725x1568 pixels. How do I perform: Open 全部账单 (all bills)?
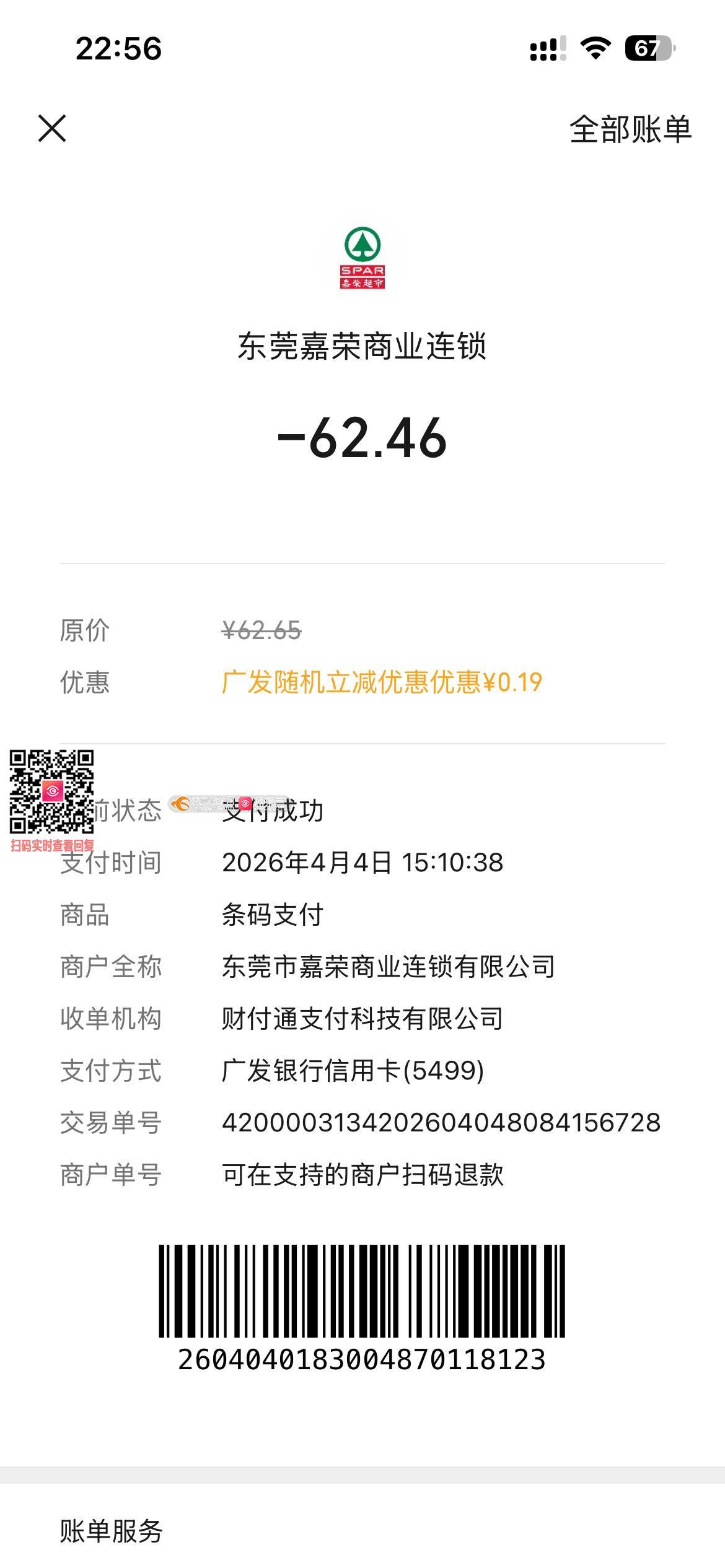[630, 129]
